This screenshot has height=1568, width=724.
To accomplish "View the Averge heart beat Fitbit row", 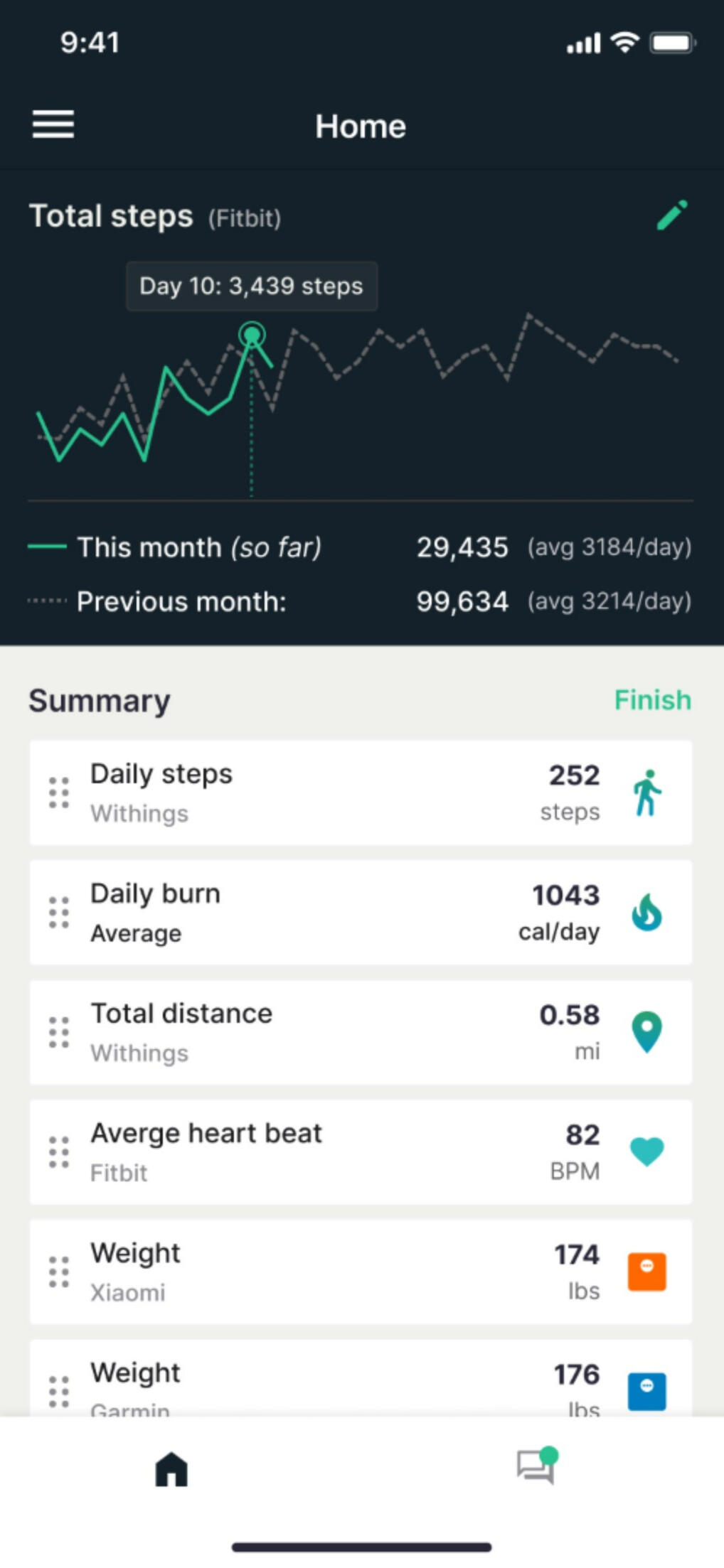I will pyautogui.click(x=361, y=1151).
